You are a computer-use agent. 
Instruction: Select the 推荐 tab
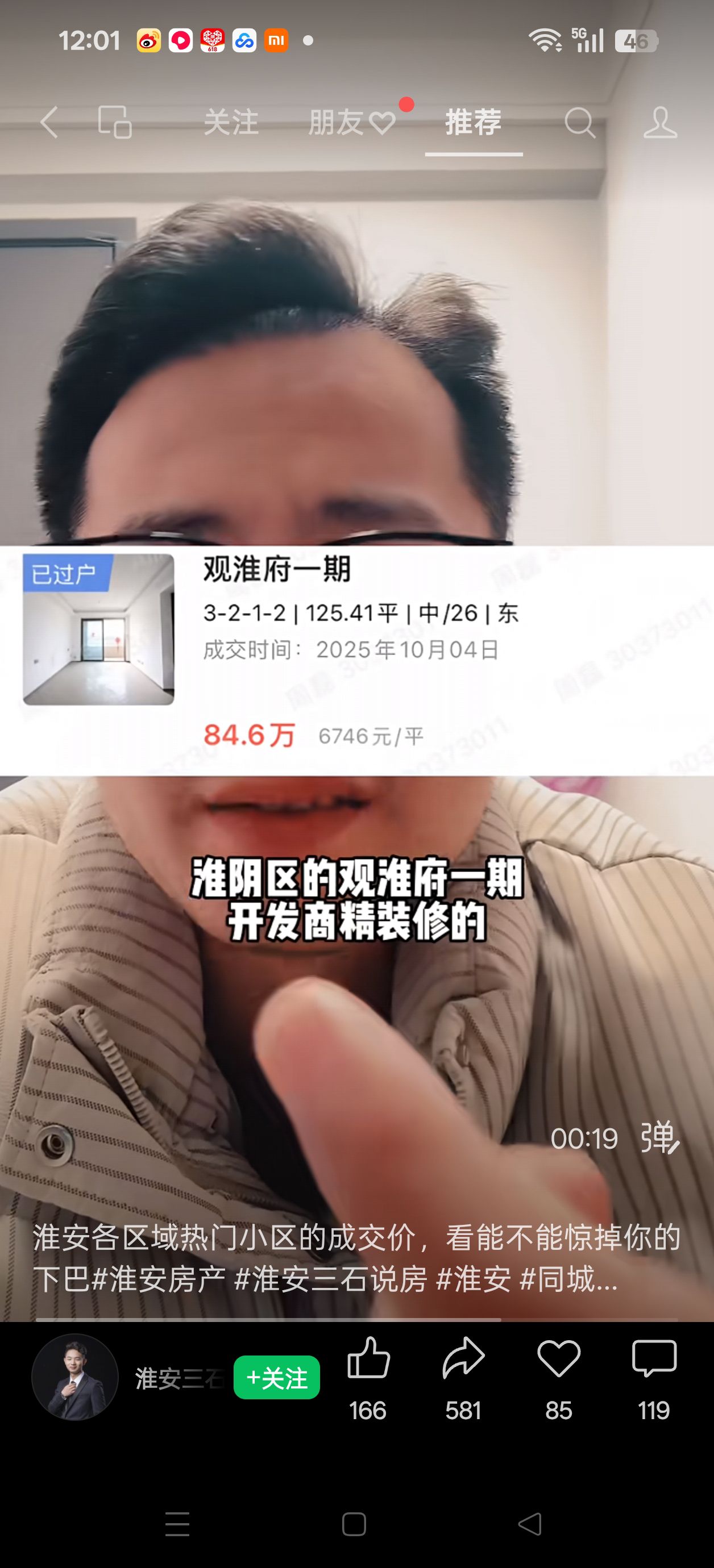tap(474, 122)
